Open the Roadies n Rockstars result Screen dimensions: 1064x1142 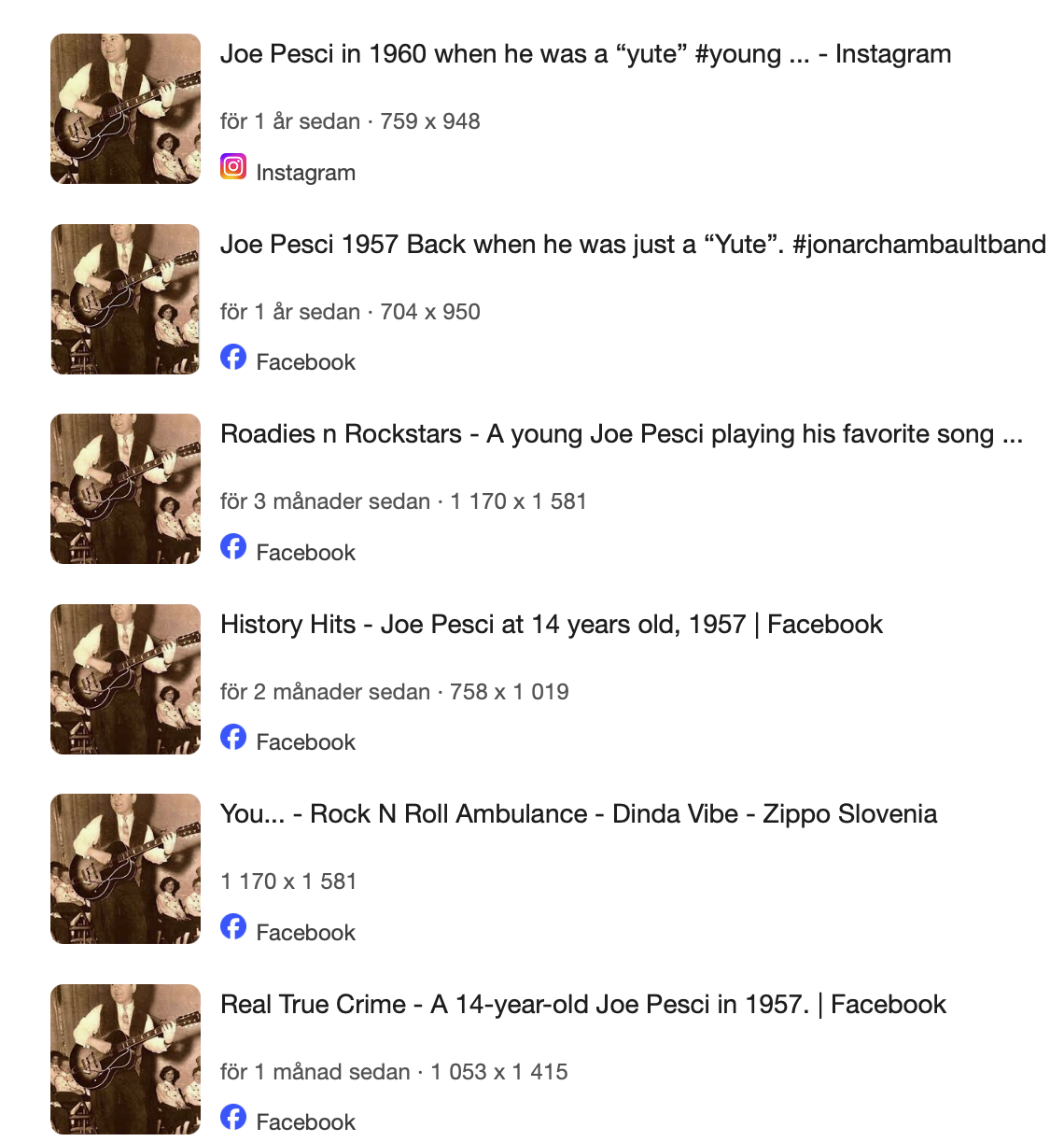point(621,434)
